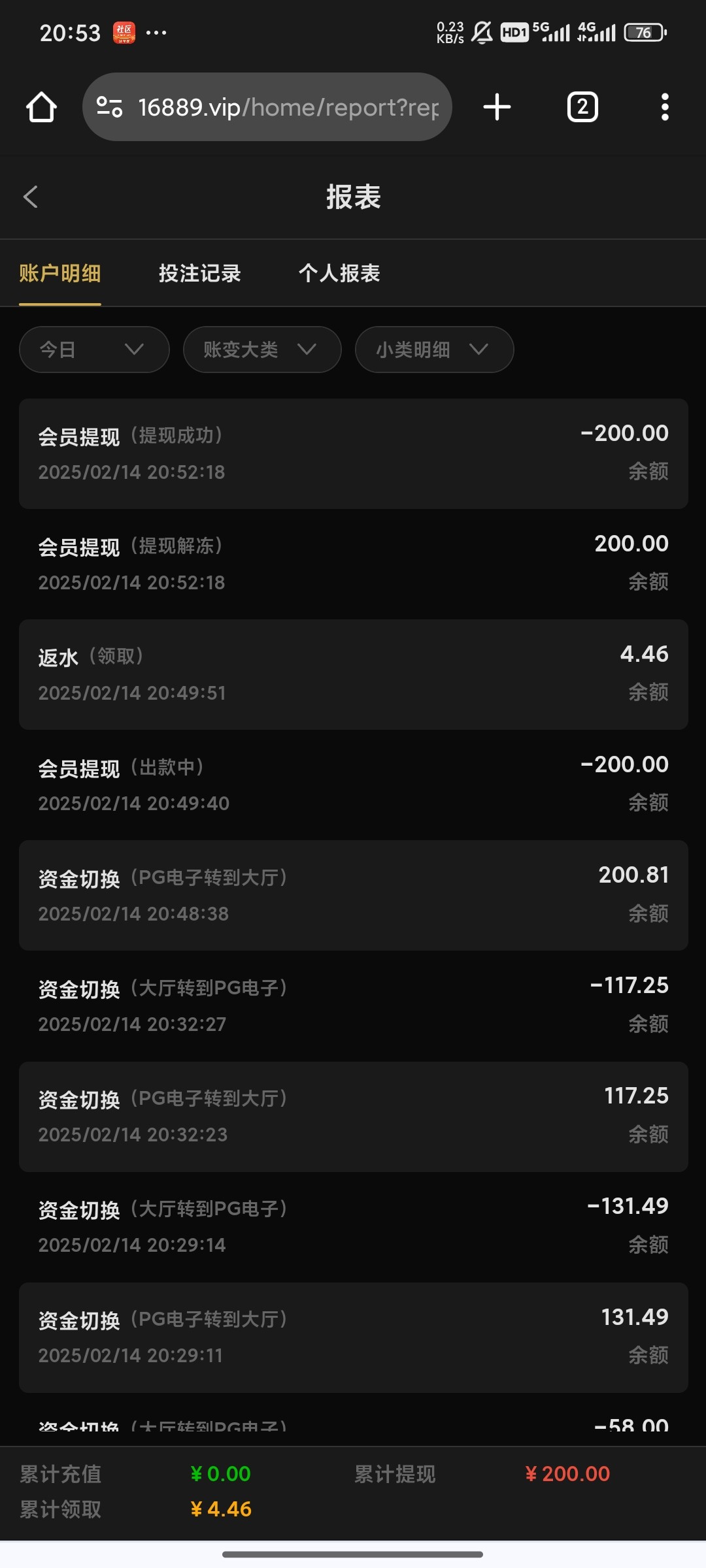
Task: Expand the 小类明细 dropdown
Action: click(434, 350)
